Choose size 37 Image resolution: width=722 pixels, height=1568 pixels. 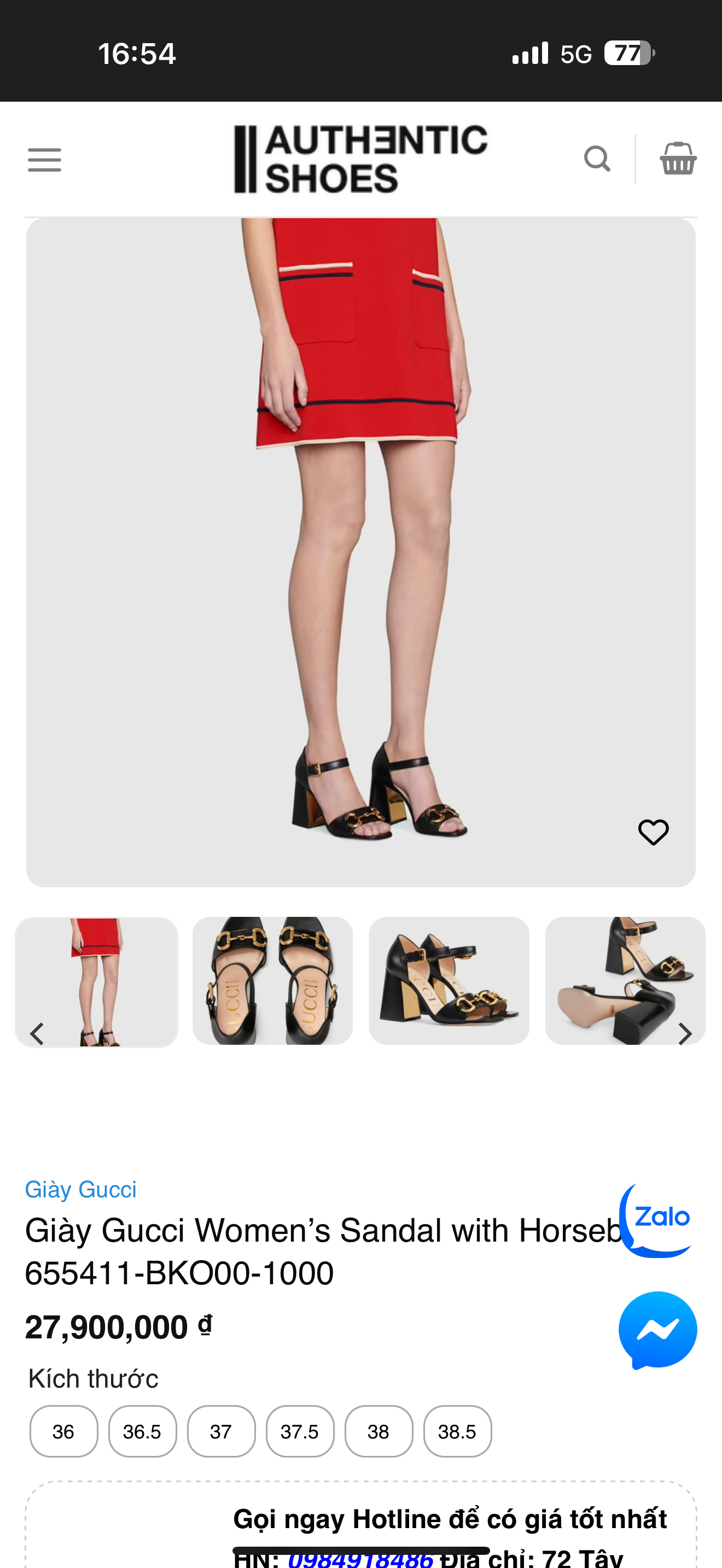(221, 1432)
